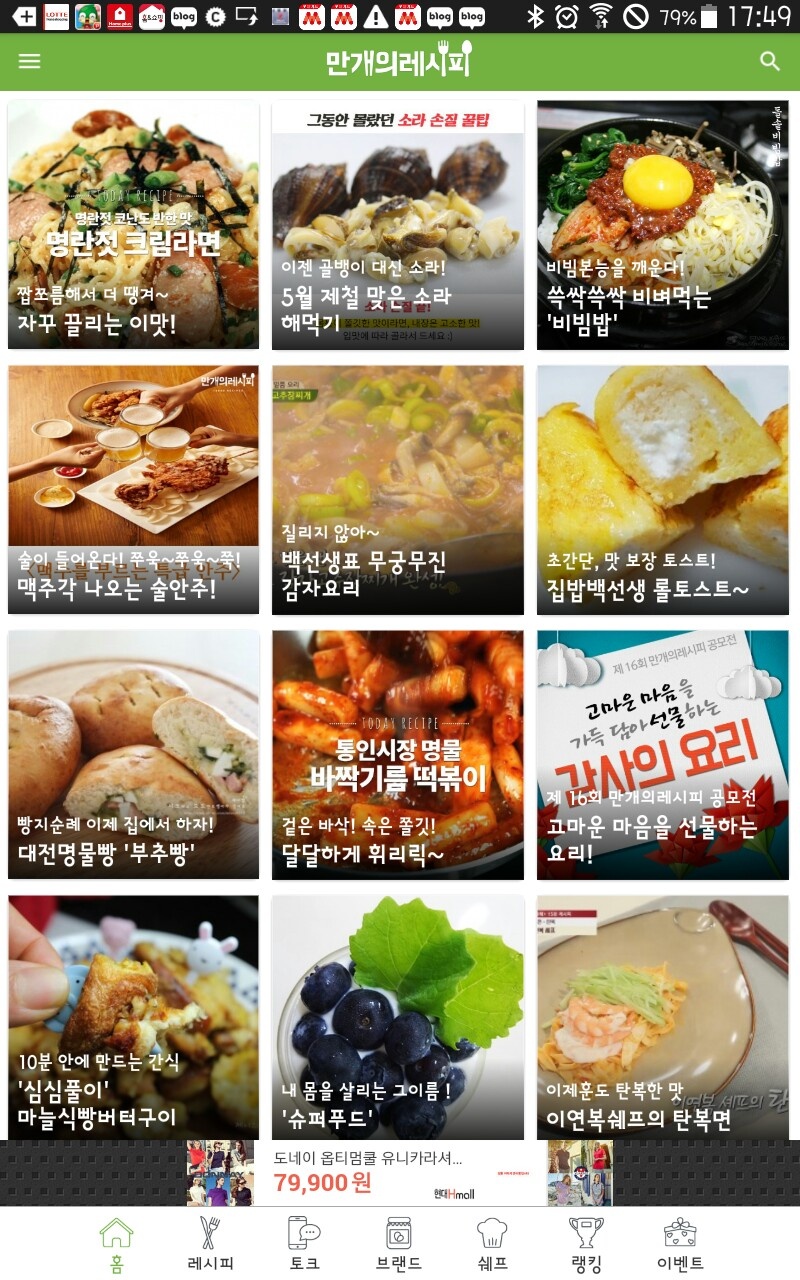Switch to the 랭킹 tab
This screenshot has height=1280, width=800.
pos(586,1245)
